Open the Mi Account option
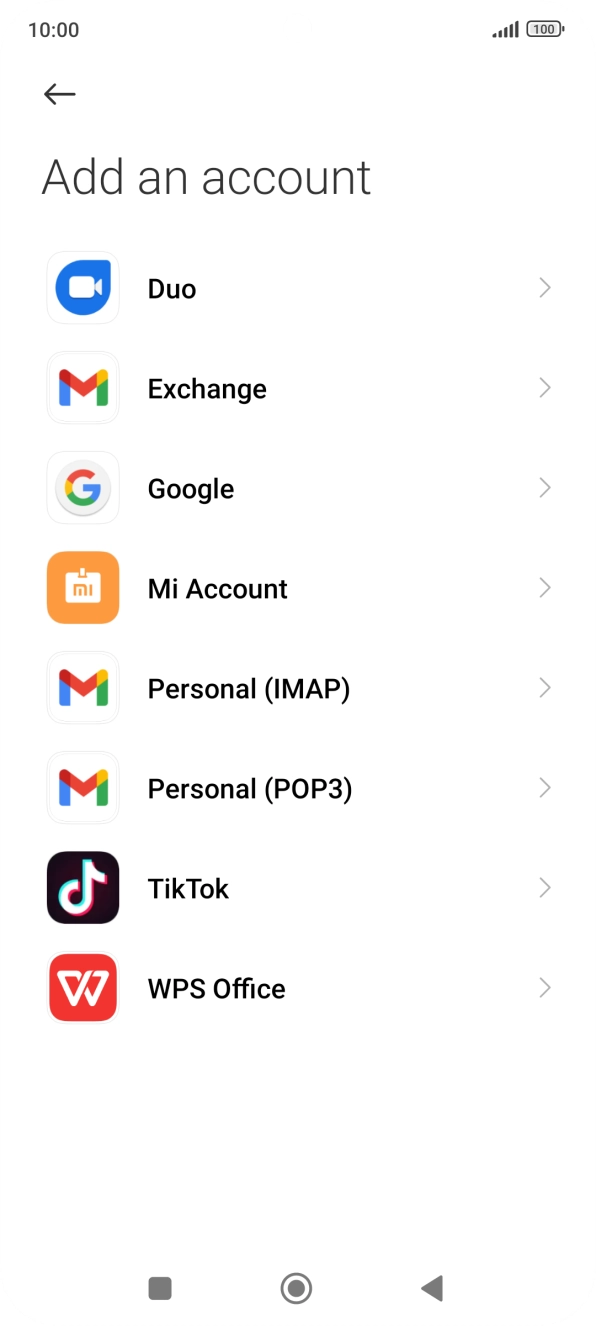The width and height of the screenshot is (596, 1326). click(298, 588)
